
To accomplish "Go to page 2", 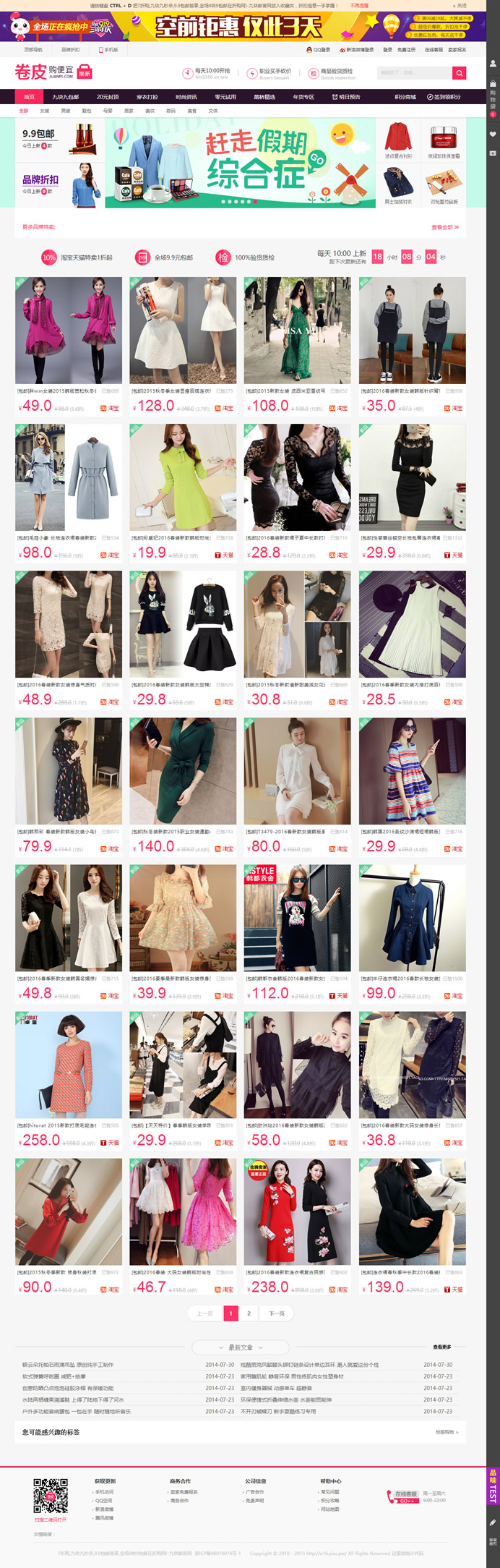I will pyautogui.click(x=249, y=1313).
